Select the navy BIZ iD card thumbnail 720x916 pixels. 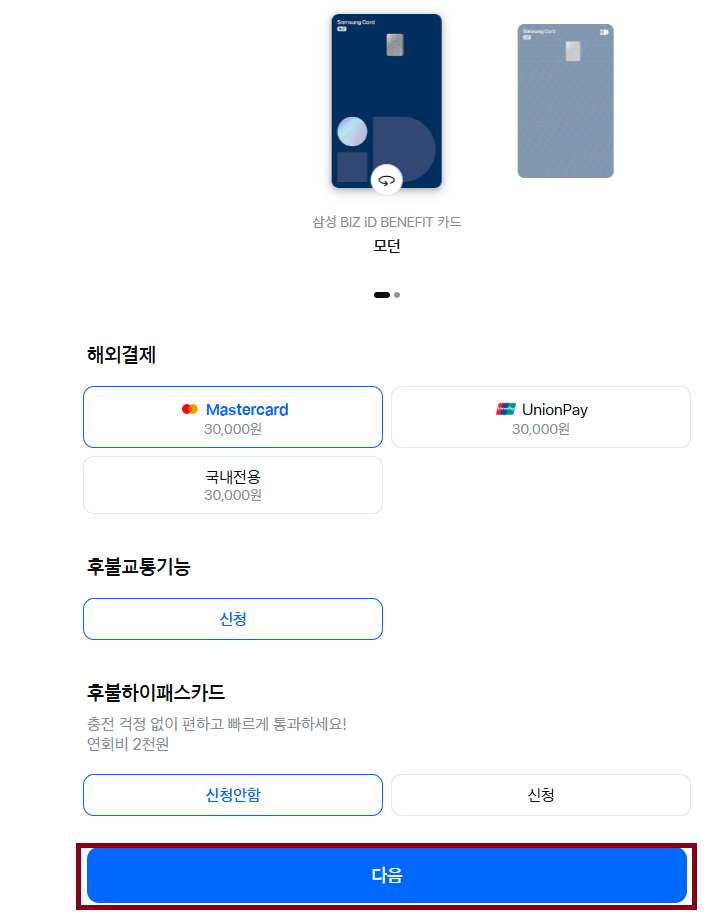386,100
